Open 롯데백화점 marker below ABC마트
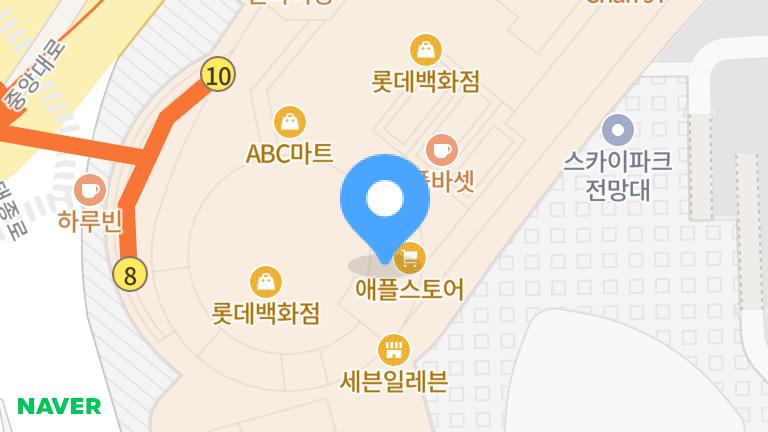Image resolution: width=768 pixels, height=432 pixels. (x=265, y=282)
